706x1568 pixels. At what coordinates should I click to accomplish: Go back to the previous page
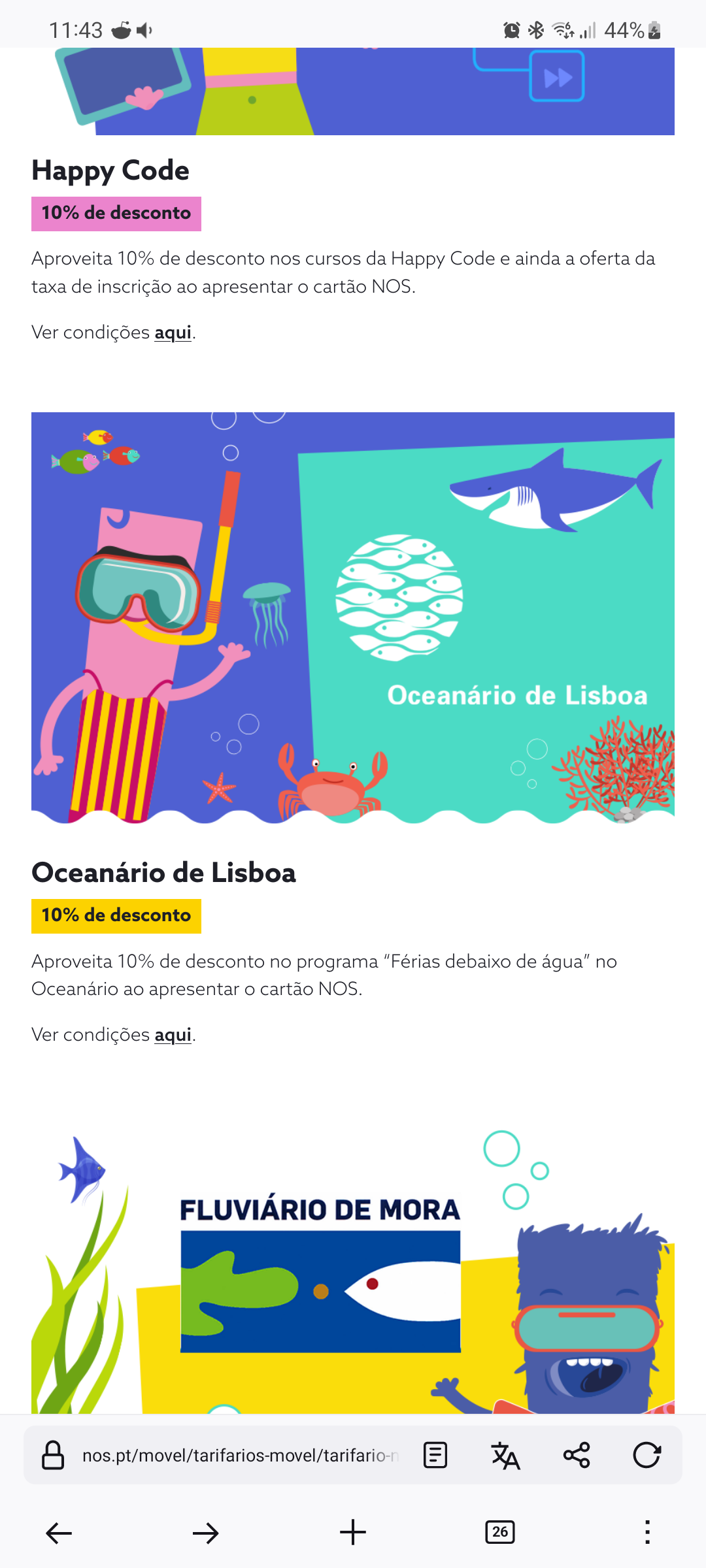click(59, 1533)
